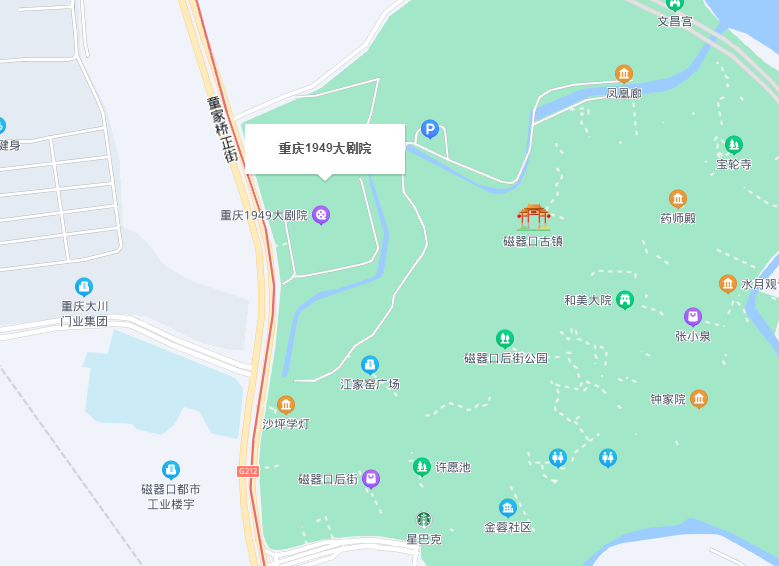This screenshot has height=566, width=779.
Task: Select the 磁器口都市工业楼宇 marker
Action: [171, 469]
